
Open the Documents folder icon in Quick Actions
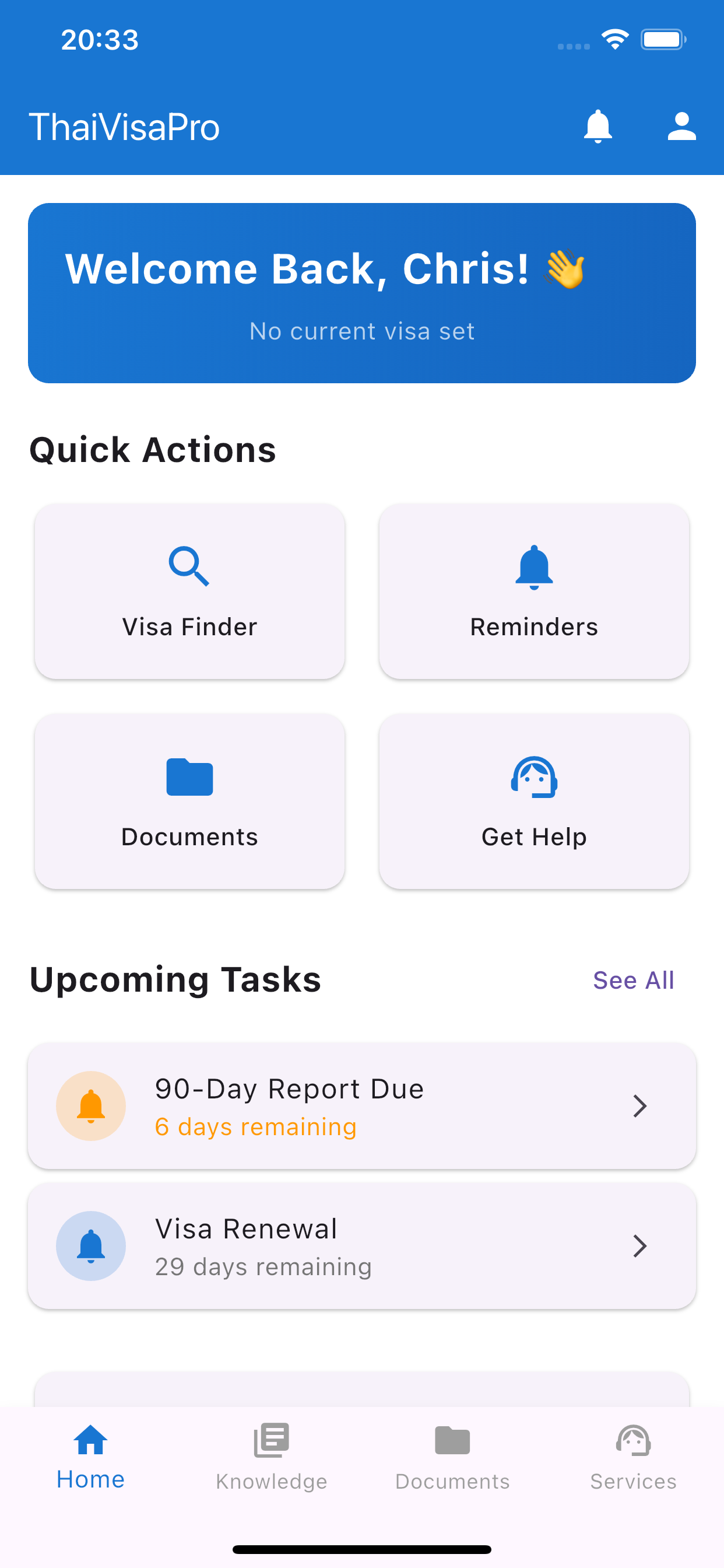(189, 778)
